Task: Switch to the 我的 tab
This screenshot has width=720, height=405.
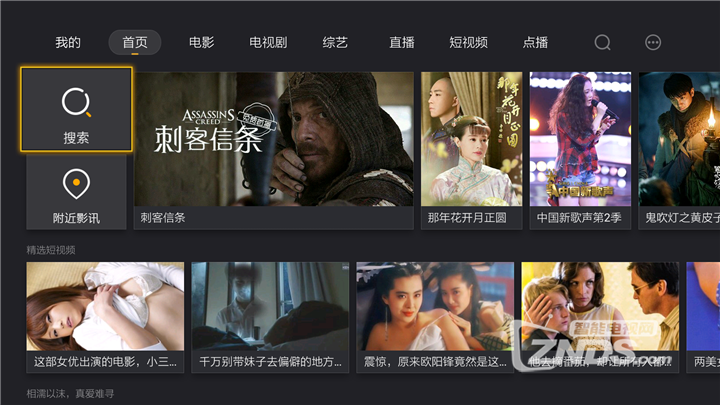Action: (x=68, y=43)
